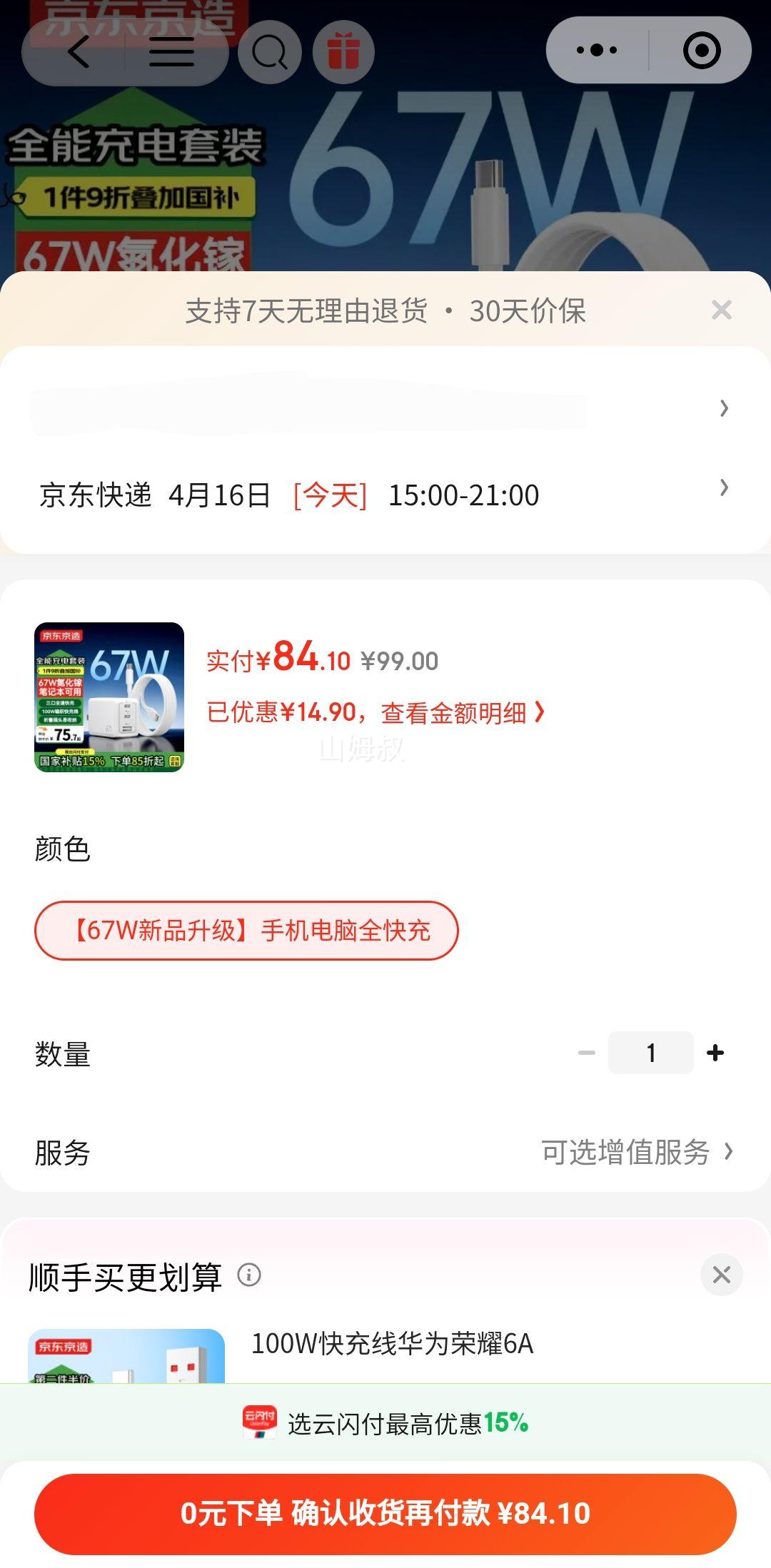Go back using the top-left arrow

pyautogui.click(x=79, y=51)
